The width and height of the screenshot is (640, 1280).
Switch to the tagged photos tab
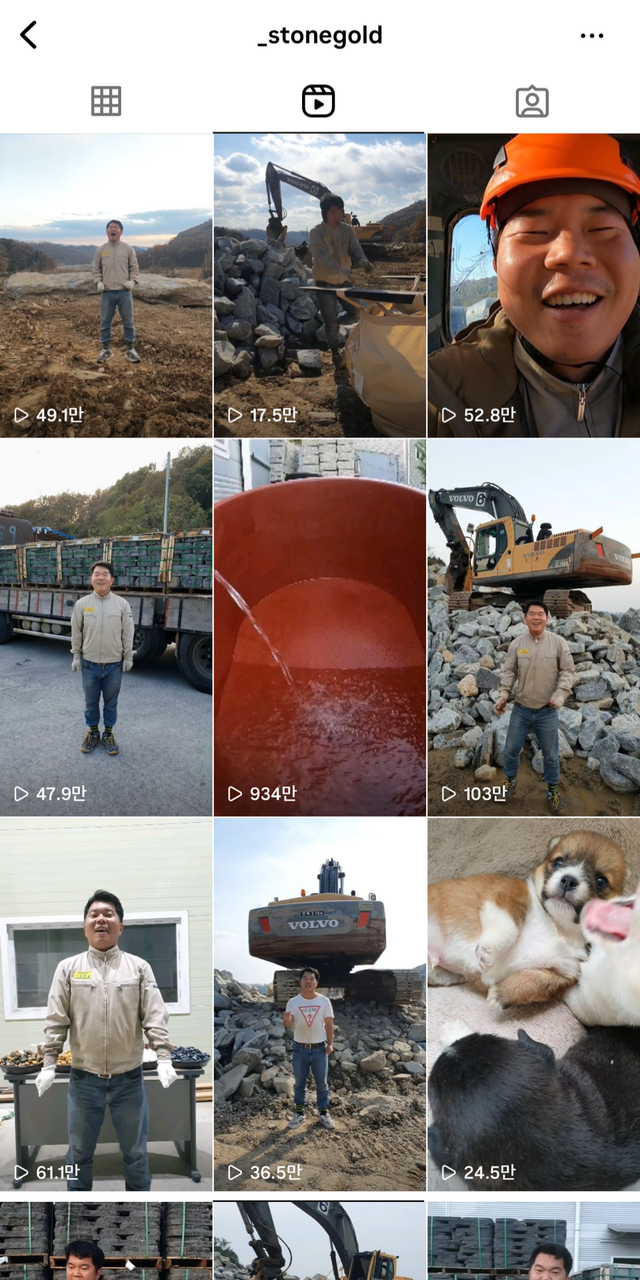point(532,101)
